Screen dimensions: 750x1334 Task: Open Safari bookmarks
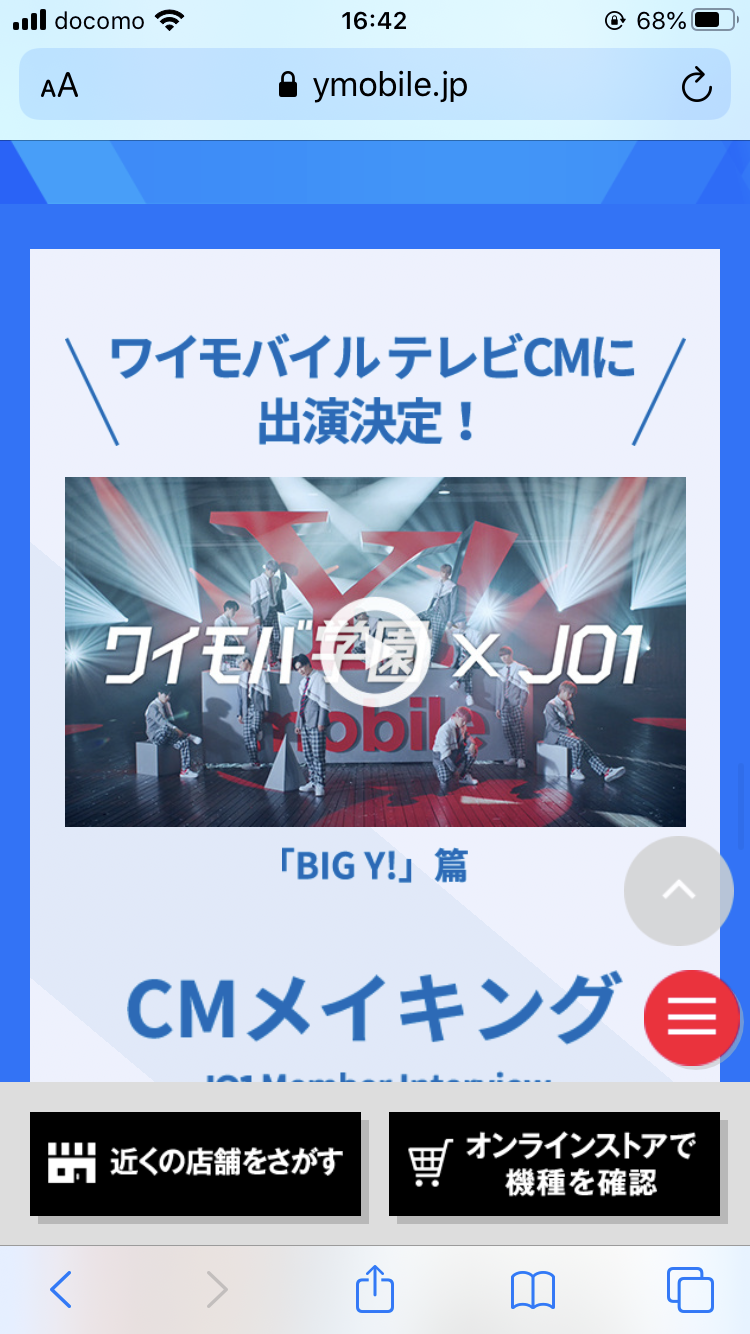tap(532, 1290)
